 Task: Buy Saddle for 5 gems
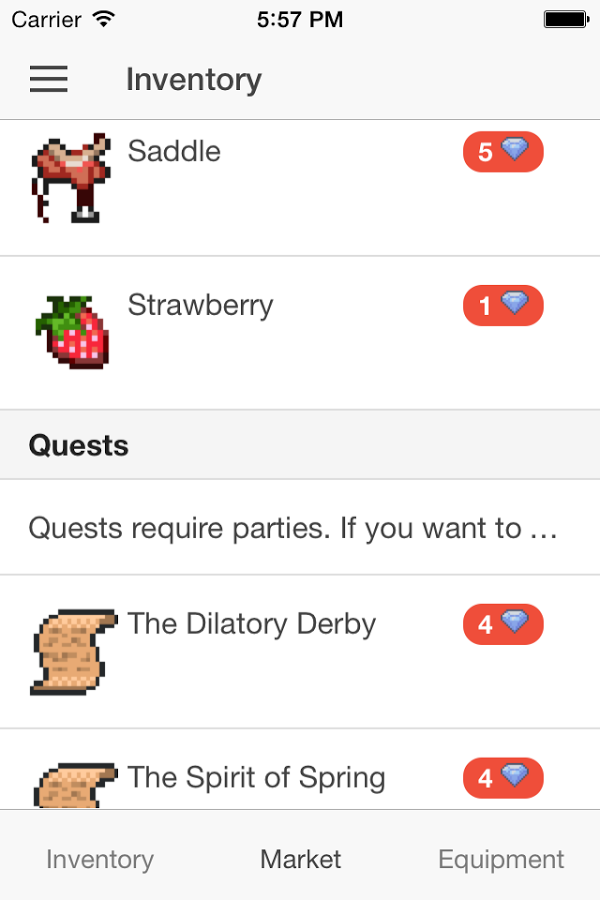click(502, 152)
